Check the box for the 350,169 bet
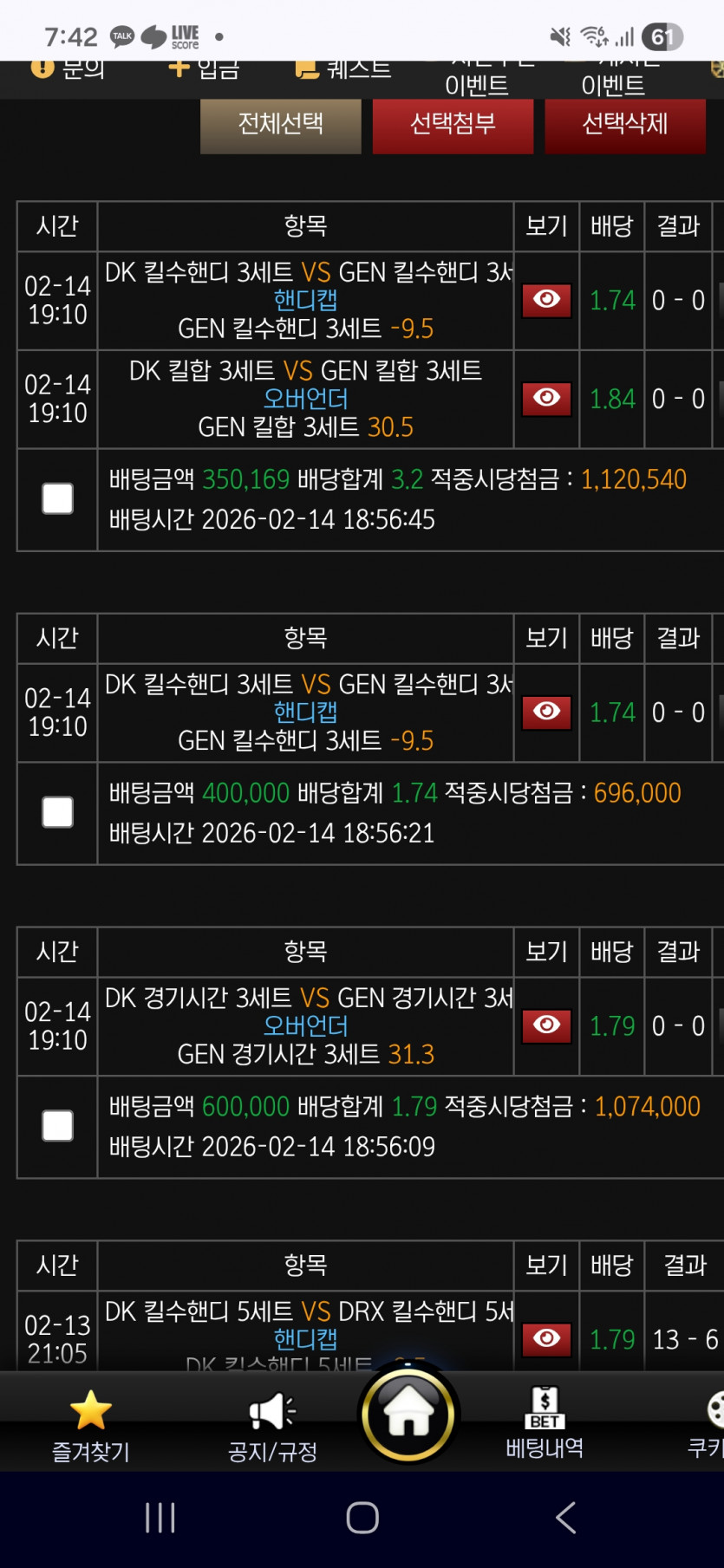Viewport: 724px width, 1568px height. pyautogui.click(x=57, y=498)
